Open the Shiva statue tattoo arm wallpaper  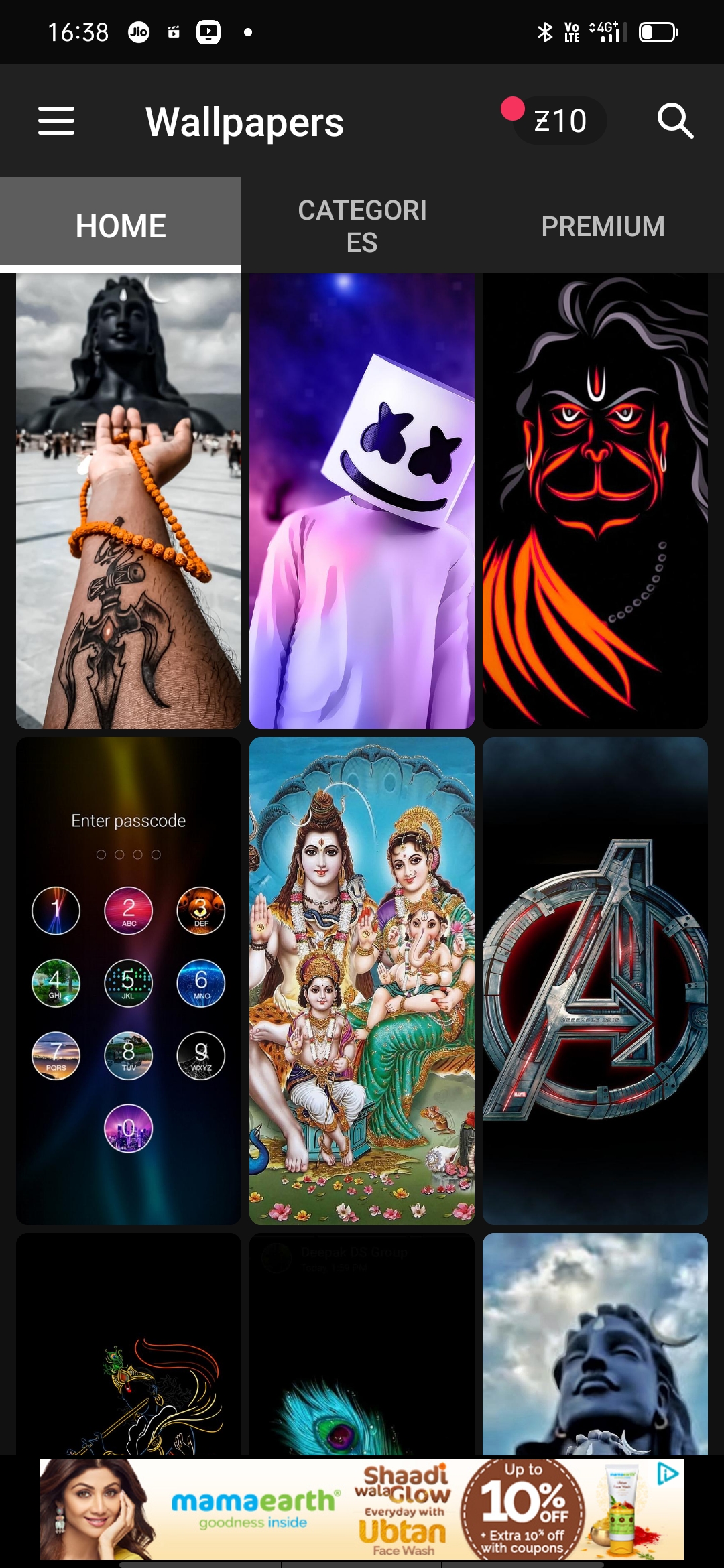click(x=129, y=501)
